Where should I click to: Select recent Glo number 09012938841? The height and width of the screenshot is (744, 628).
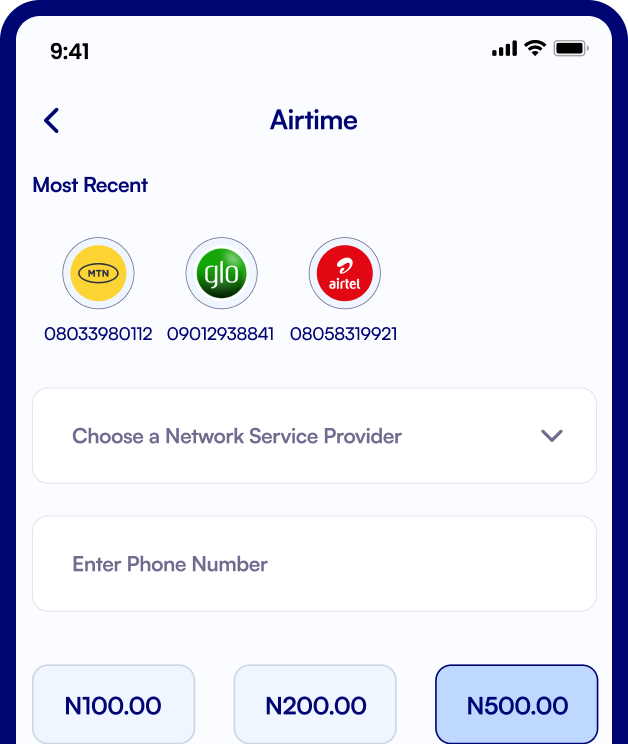(221, 273)
